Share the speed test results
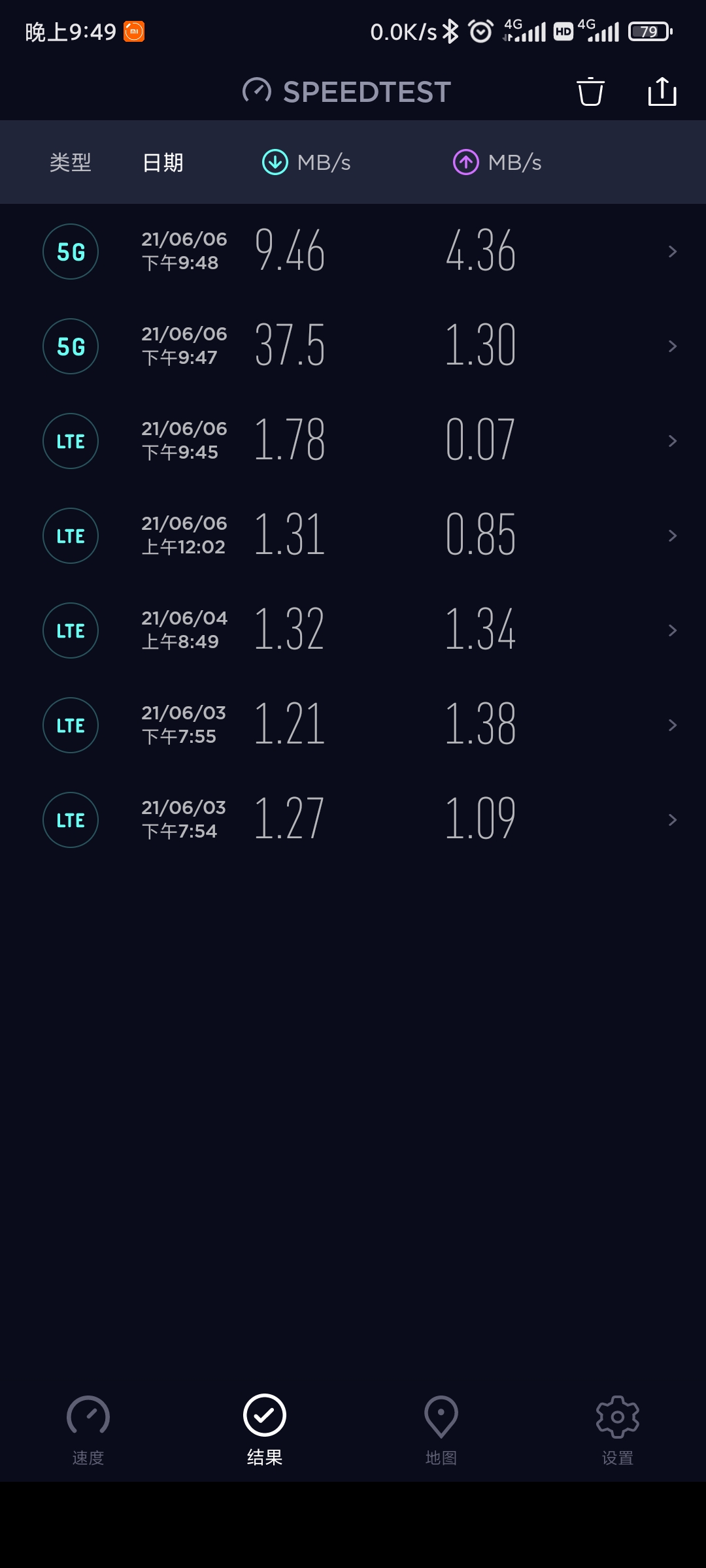This screenshot has width=706, height=1568. 662,91
